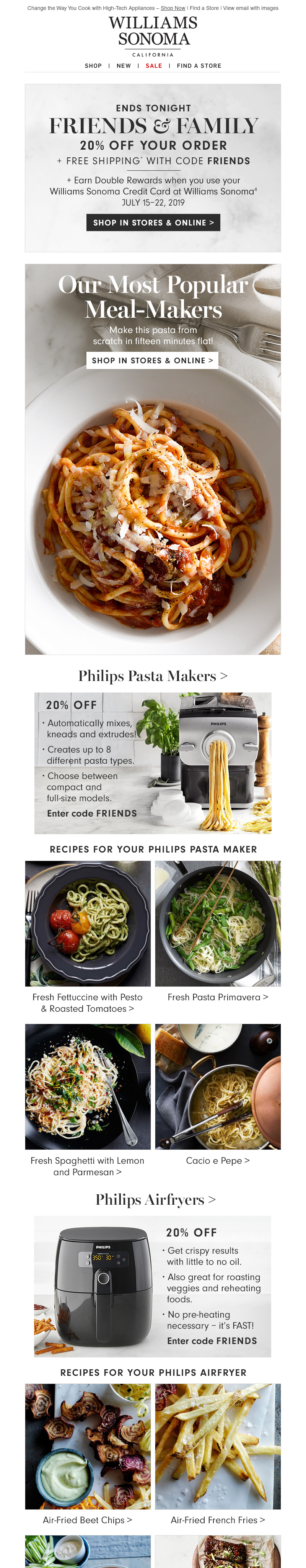The width and height of the screenshot is (306, 1568).
Task: View the Fresh Spaghetti with Lemon recipe
Action: (x=88, y=1166)
